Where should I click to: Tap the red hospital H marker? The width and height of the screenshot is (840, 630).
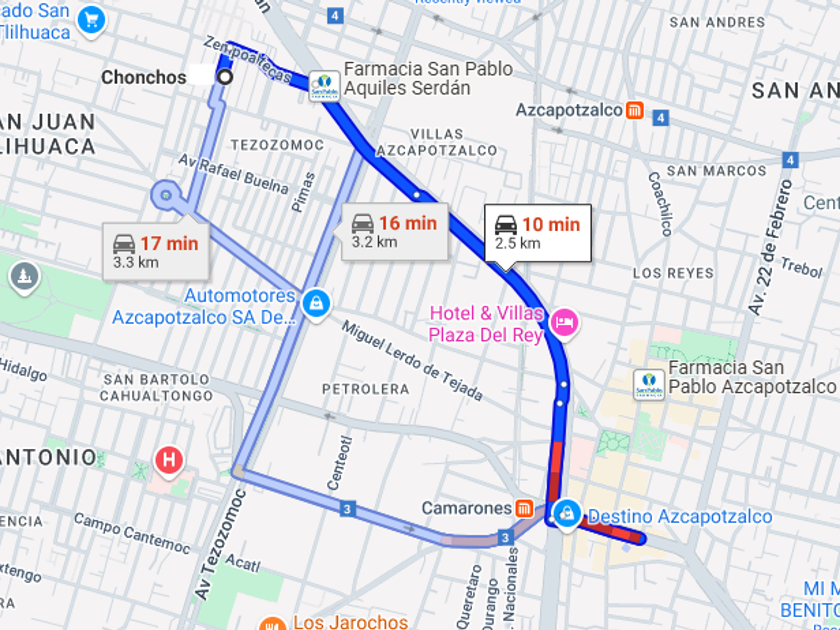pos(169,461)
